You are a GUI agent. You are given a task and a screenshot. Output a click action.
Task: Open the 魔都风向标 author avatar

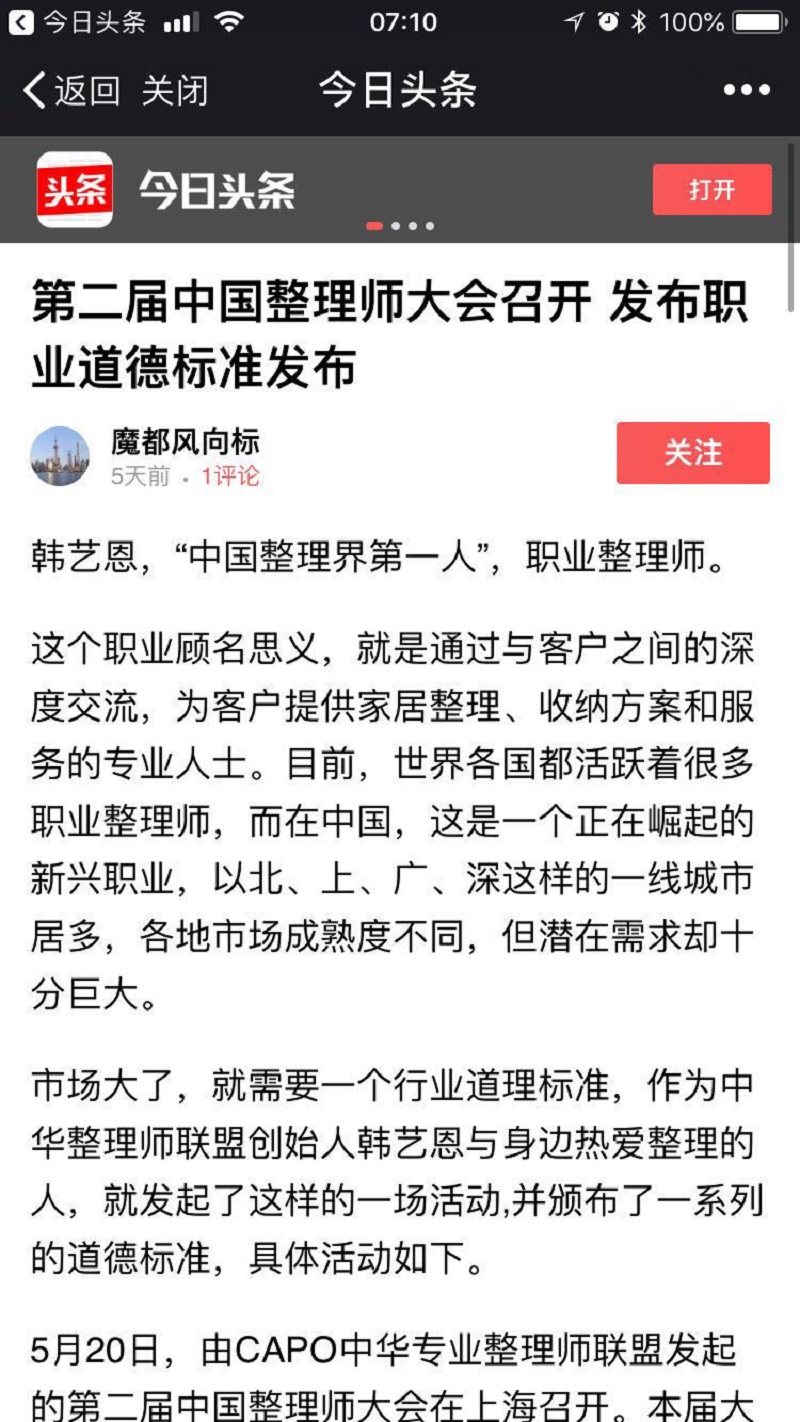pos(60,456)
